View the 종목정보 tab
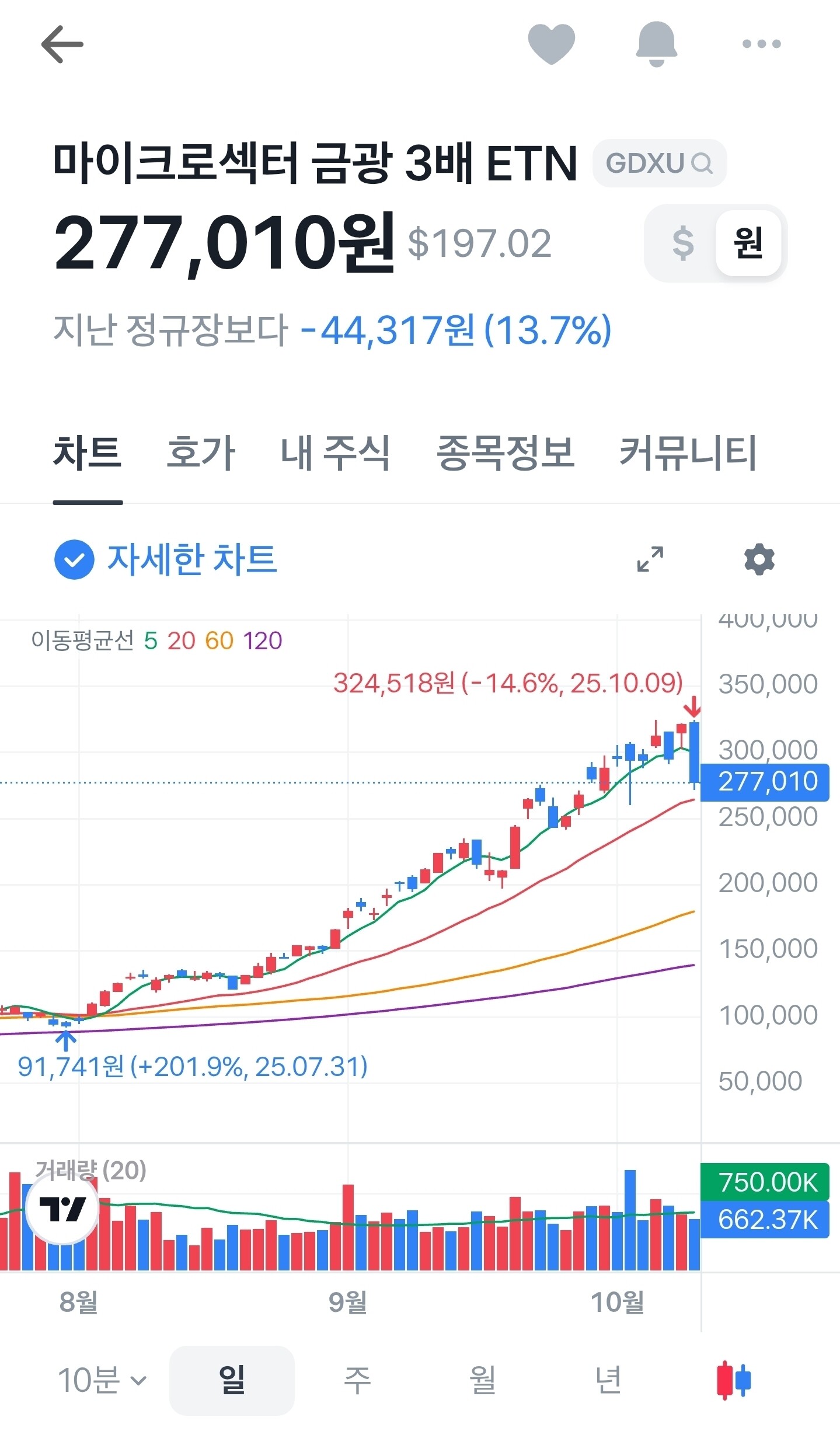Viewport: 840px width, 1431px height. [506, 452]
